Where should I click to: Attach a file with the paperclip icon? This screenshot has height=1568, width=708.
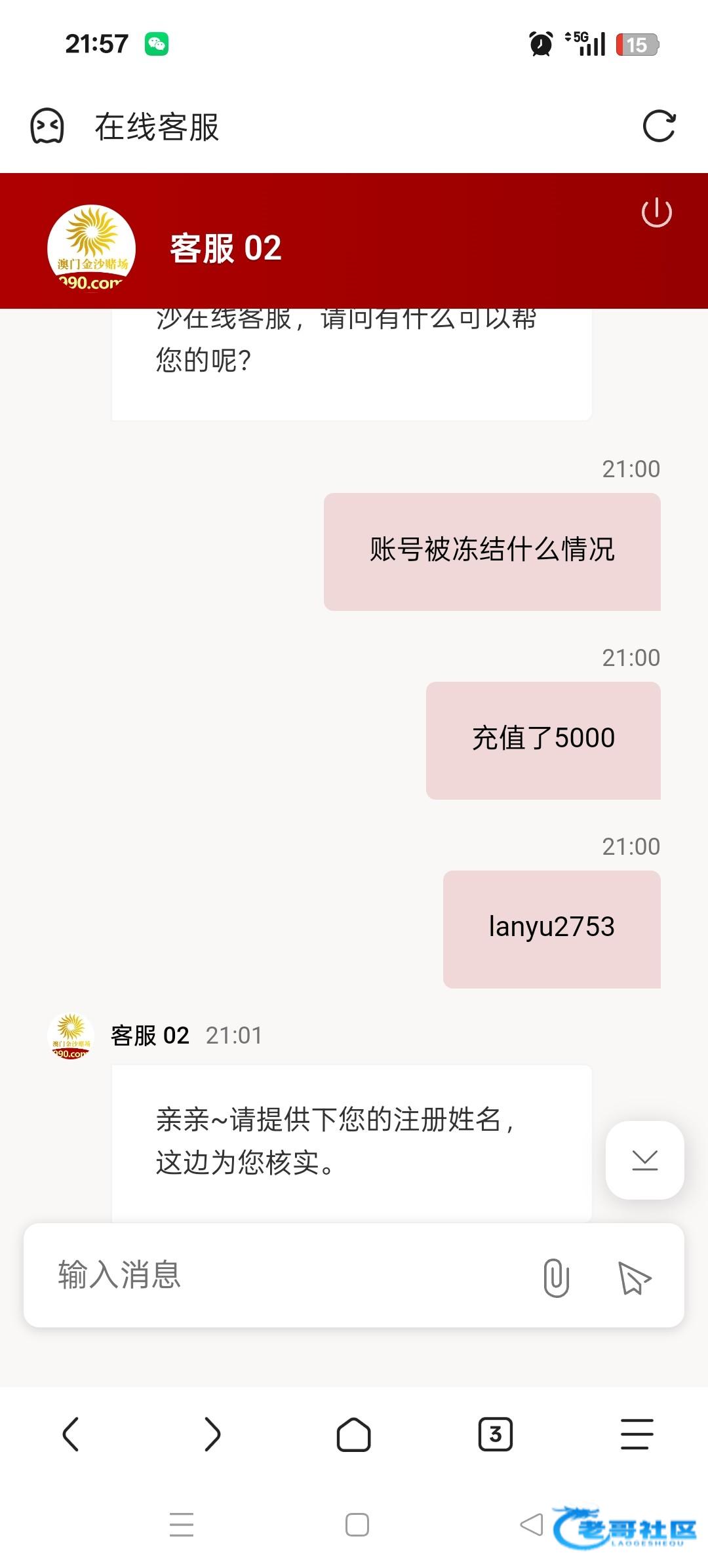[x=556, y=1277]
